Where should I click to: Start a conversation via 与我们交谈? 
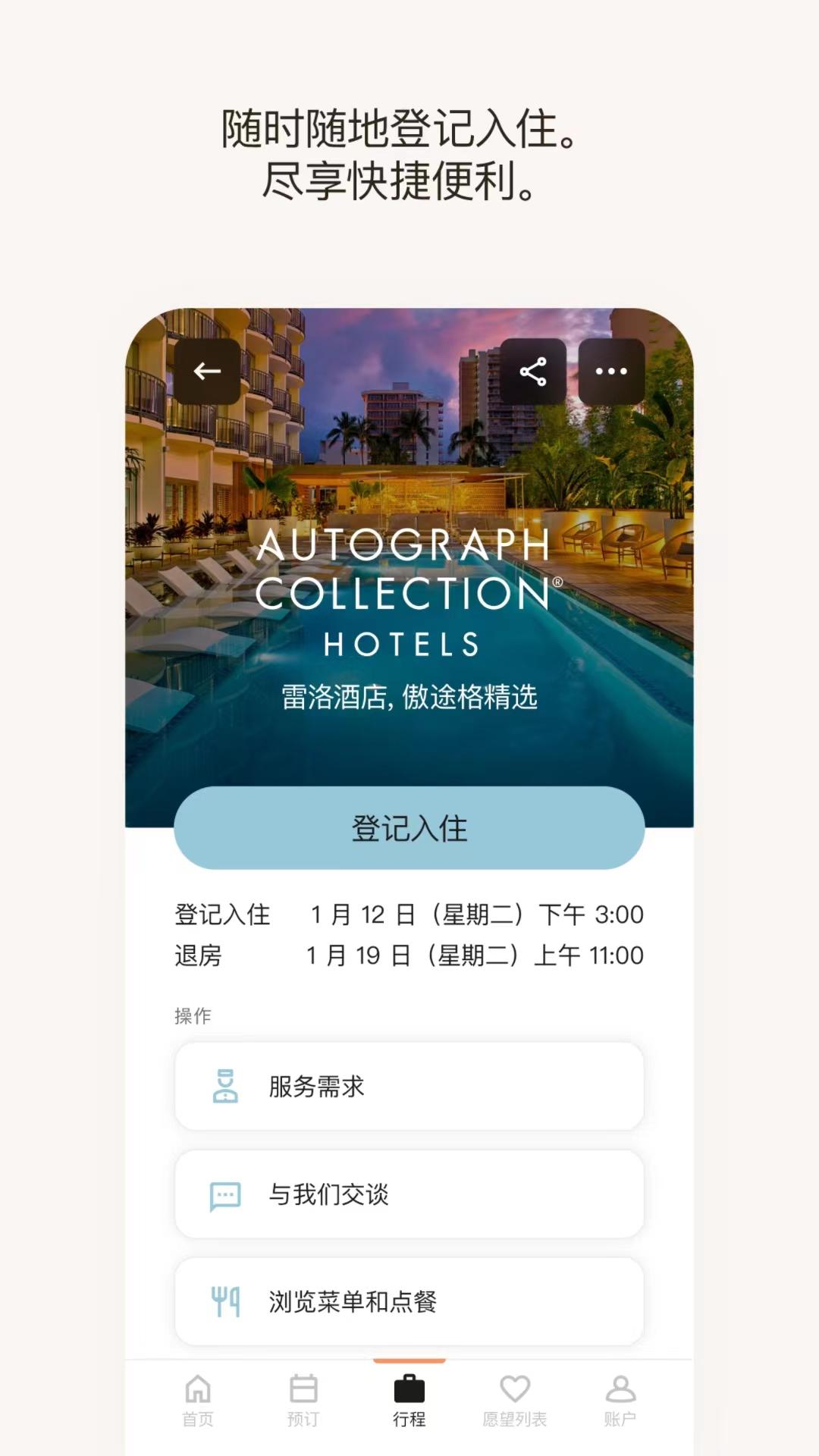pos(409,1194)
